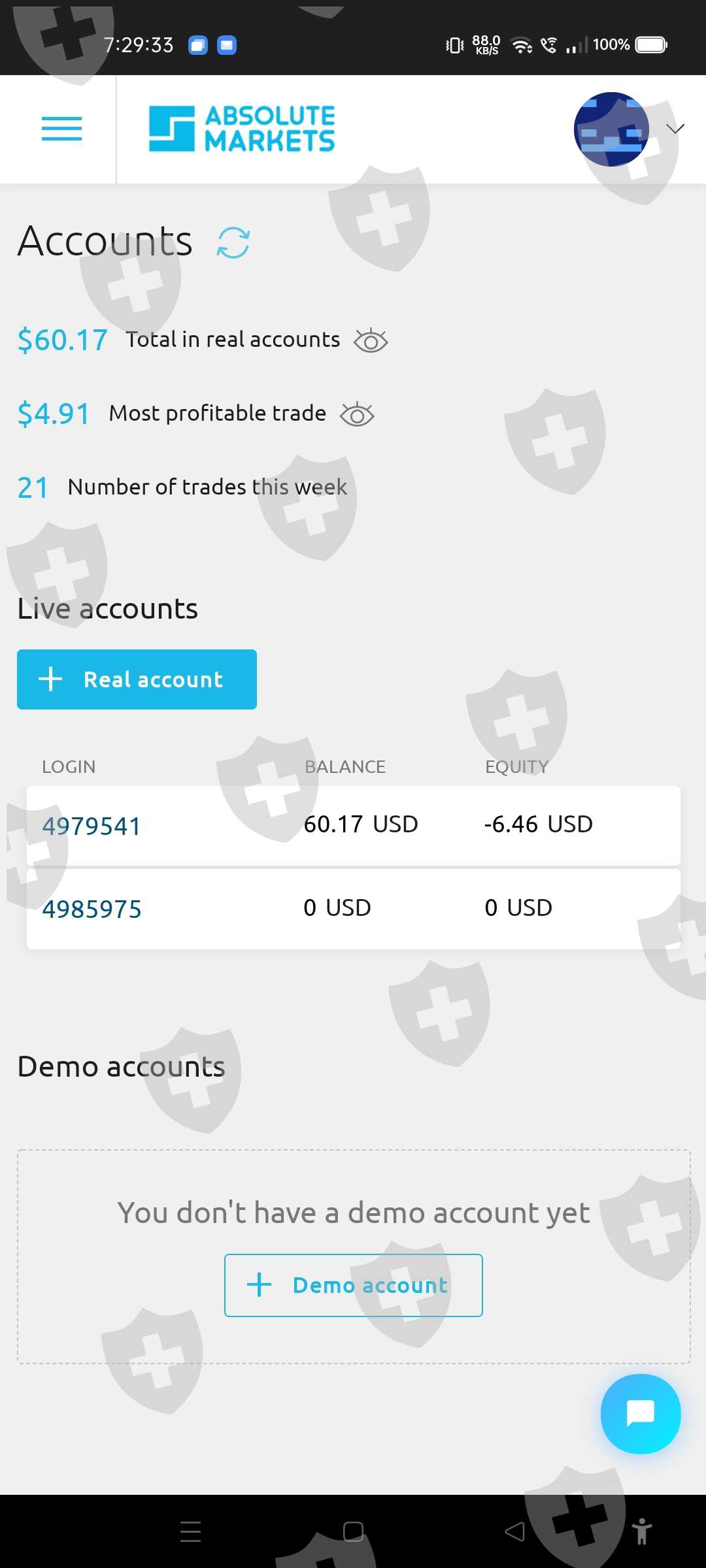Open the hamburger drawer menu
The width and height of the screenshot is (706, 1568).
[61, 129]
